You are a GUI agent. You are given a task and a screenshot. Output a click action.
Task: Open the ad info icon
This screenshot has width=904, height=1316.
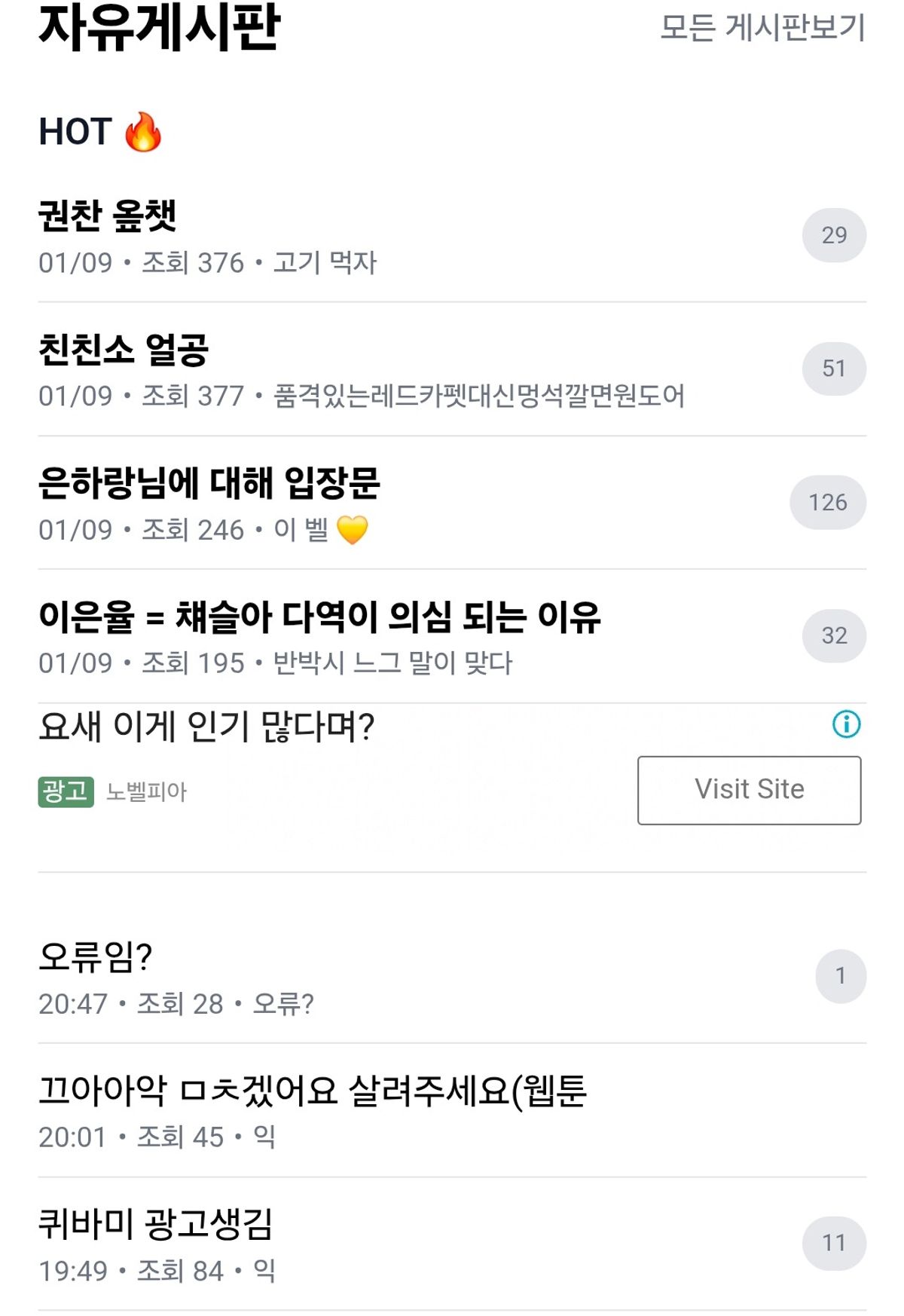pyautogui.click(x=846, y=724)
